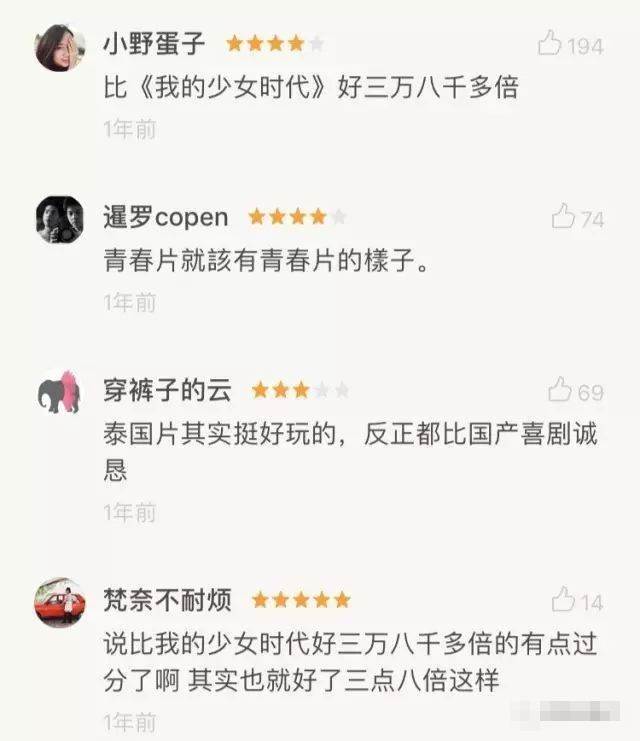640x741 pixels.
Task: Open 梵奈不耐烦's profile avatar
Action: [60, 601]
